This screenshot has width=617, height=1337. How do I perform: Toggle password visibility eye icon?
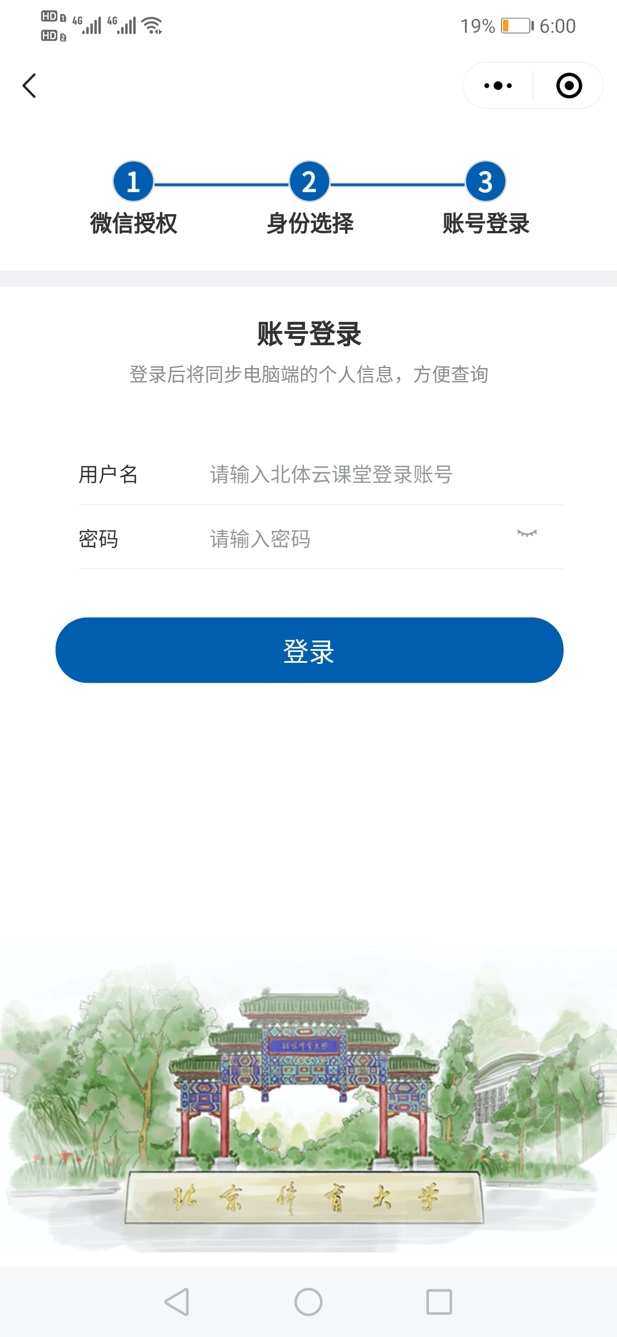[x=527, y=534]
